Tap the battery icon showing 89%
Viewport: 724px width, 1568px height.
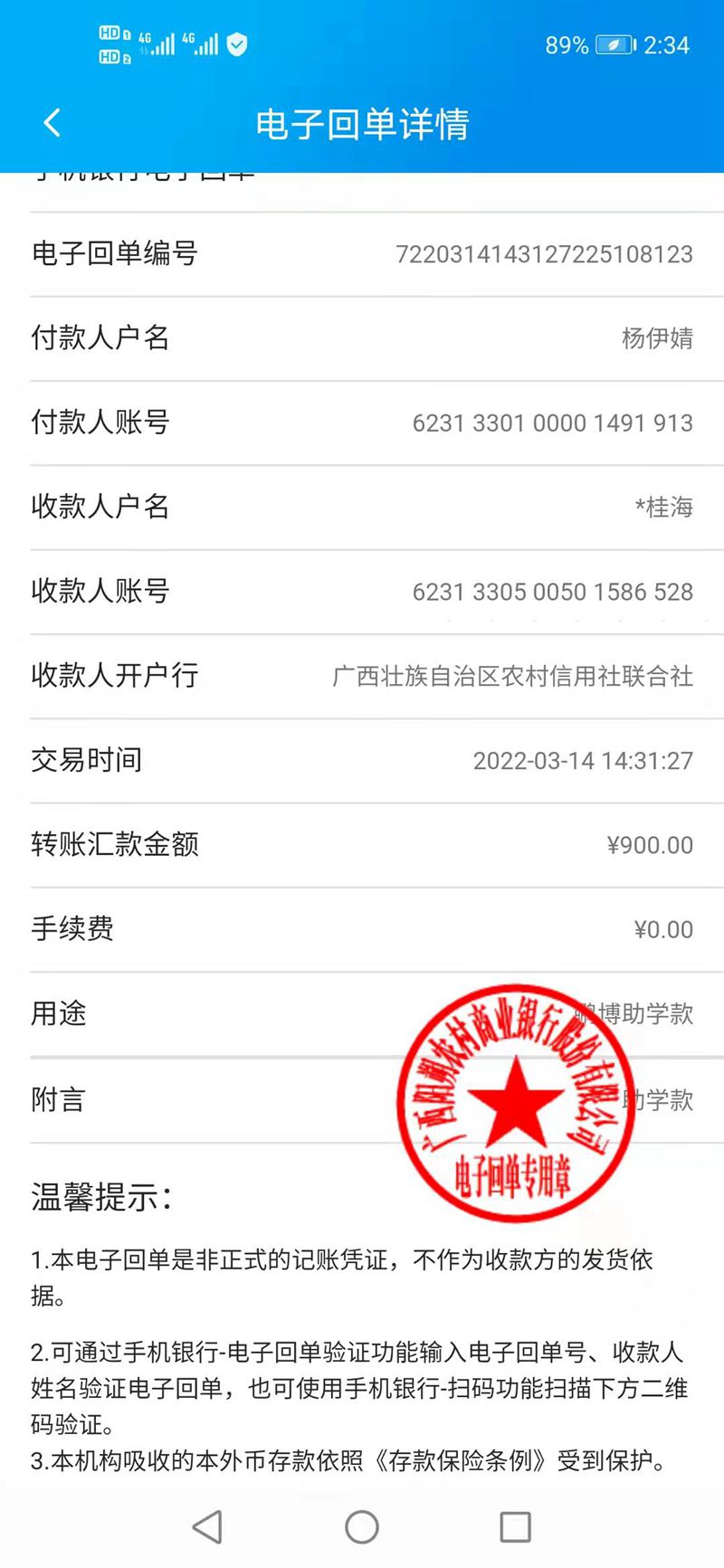(x=614, y=44)
